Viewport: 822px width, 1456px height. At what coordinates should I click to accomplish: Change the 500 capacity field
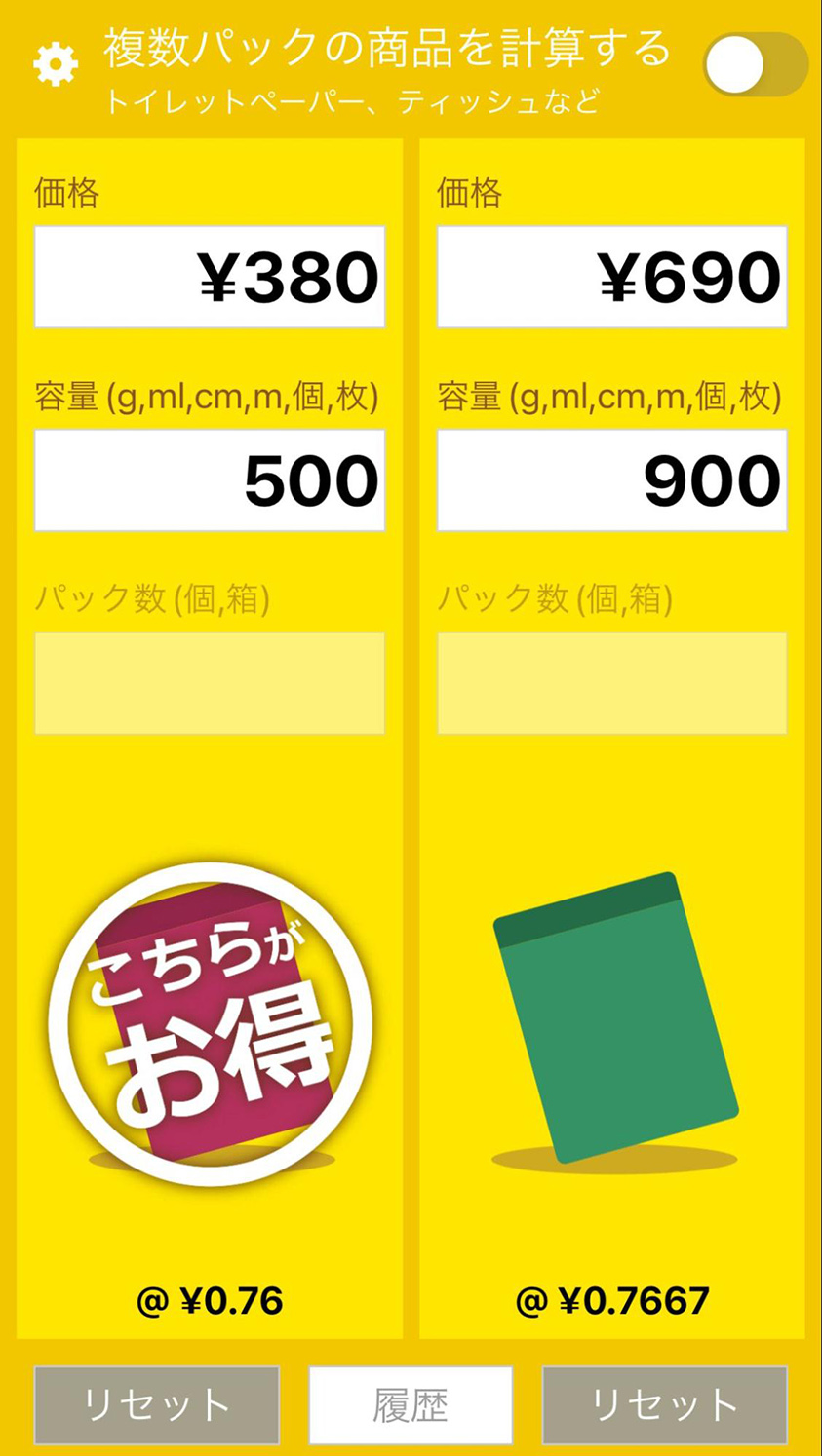pyautogui.click(x=210, y=480)
